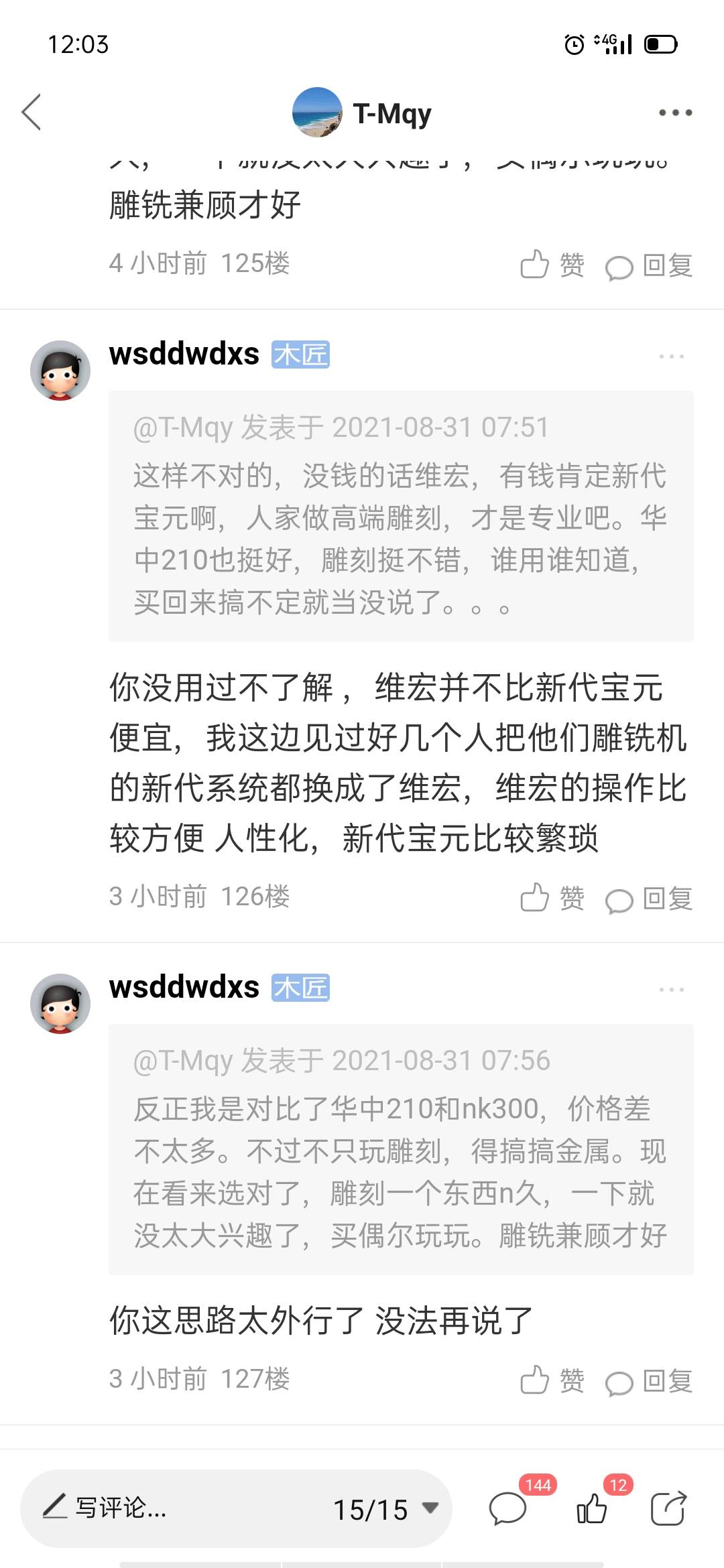The height and width of the screenshot is (1568, 724).
Task: Reply to the 126楼 comment
Action: tap(648, 899)
